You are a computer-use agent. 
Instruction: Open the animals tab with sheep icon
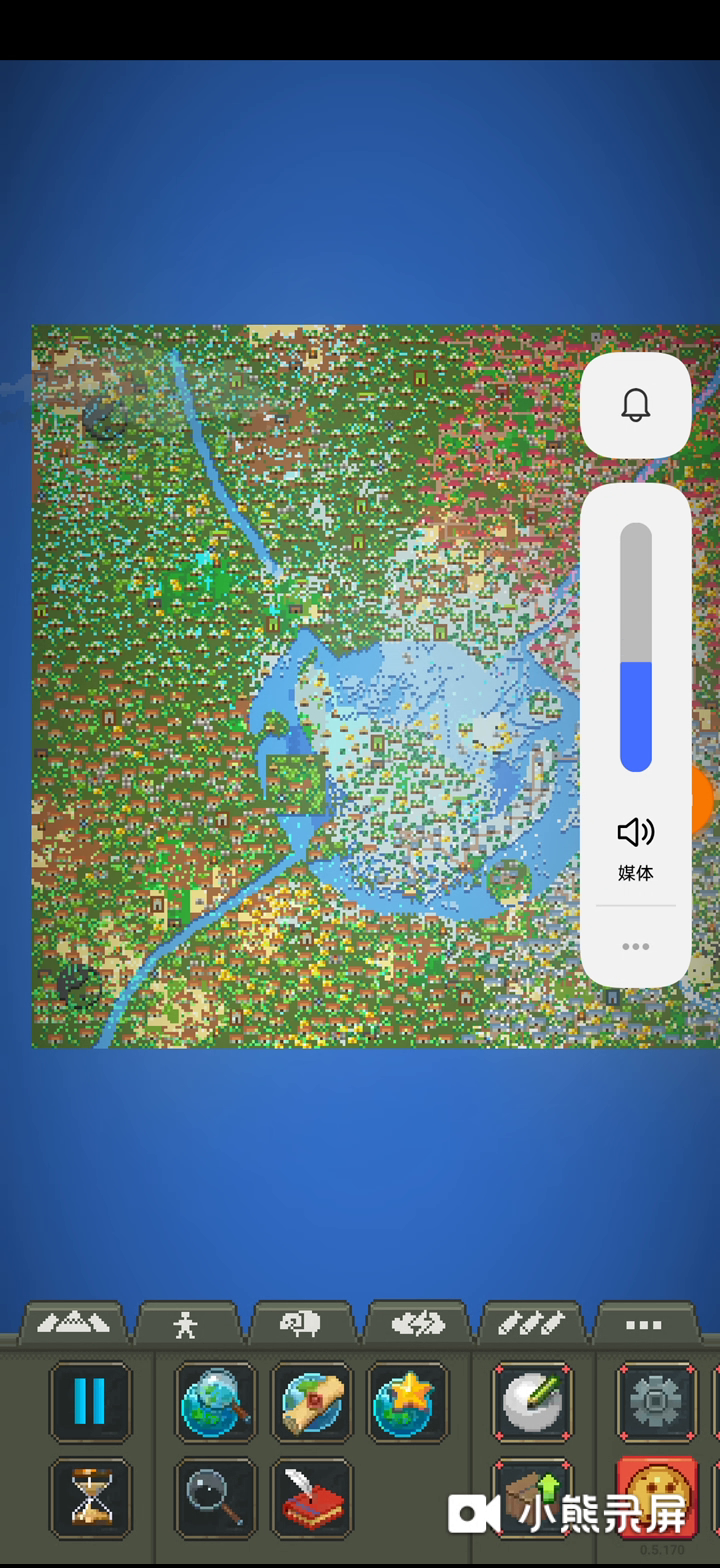click(301, 1323)
